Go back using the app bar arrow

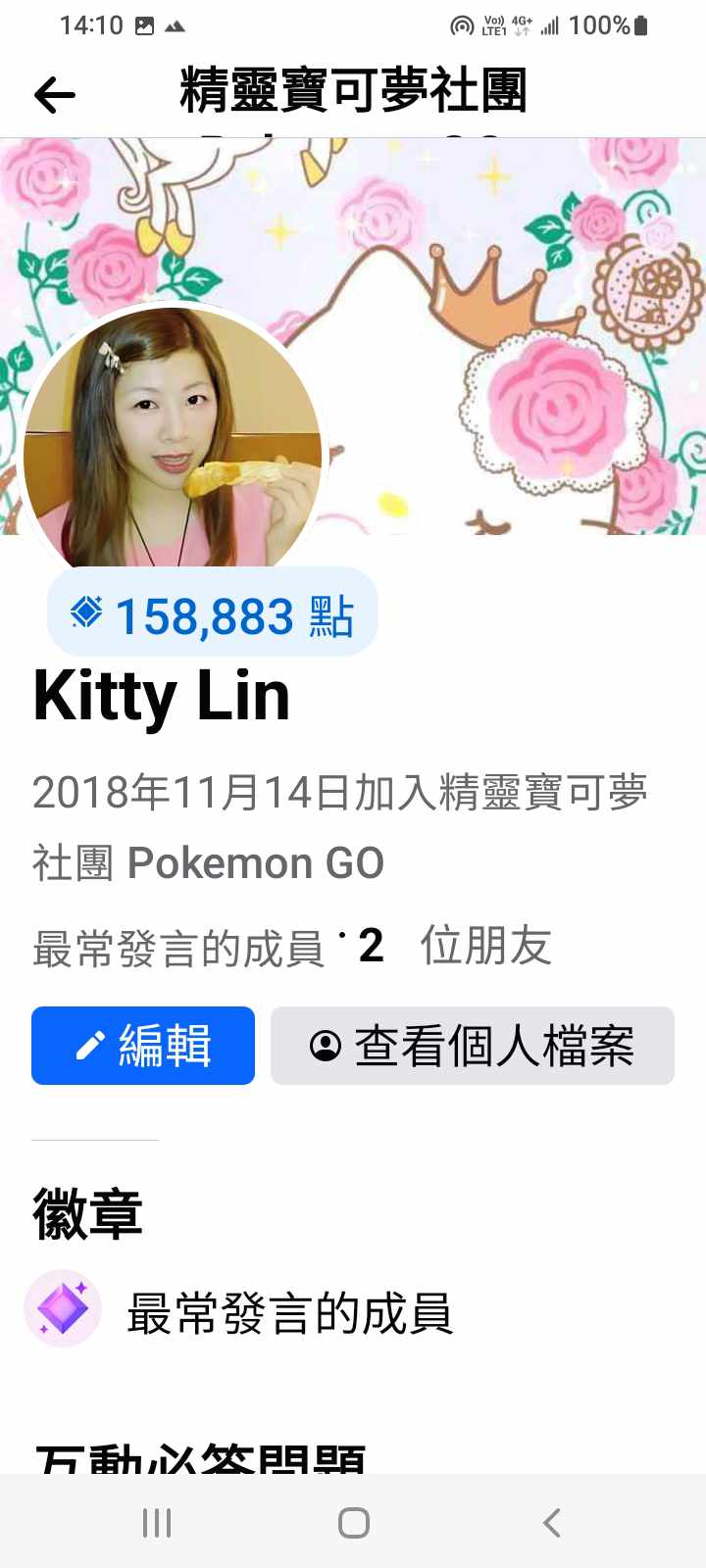(x=55, y=95)
